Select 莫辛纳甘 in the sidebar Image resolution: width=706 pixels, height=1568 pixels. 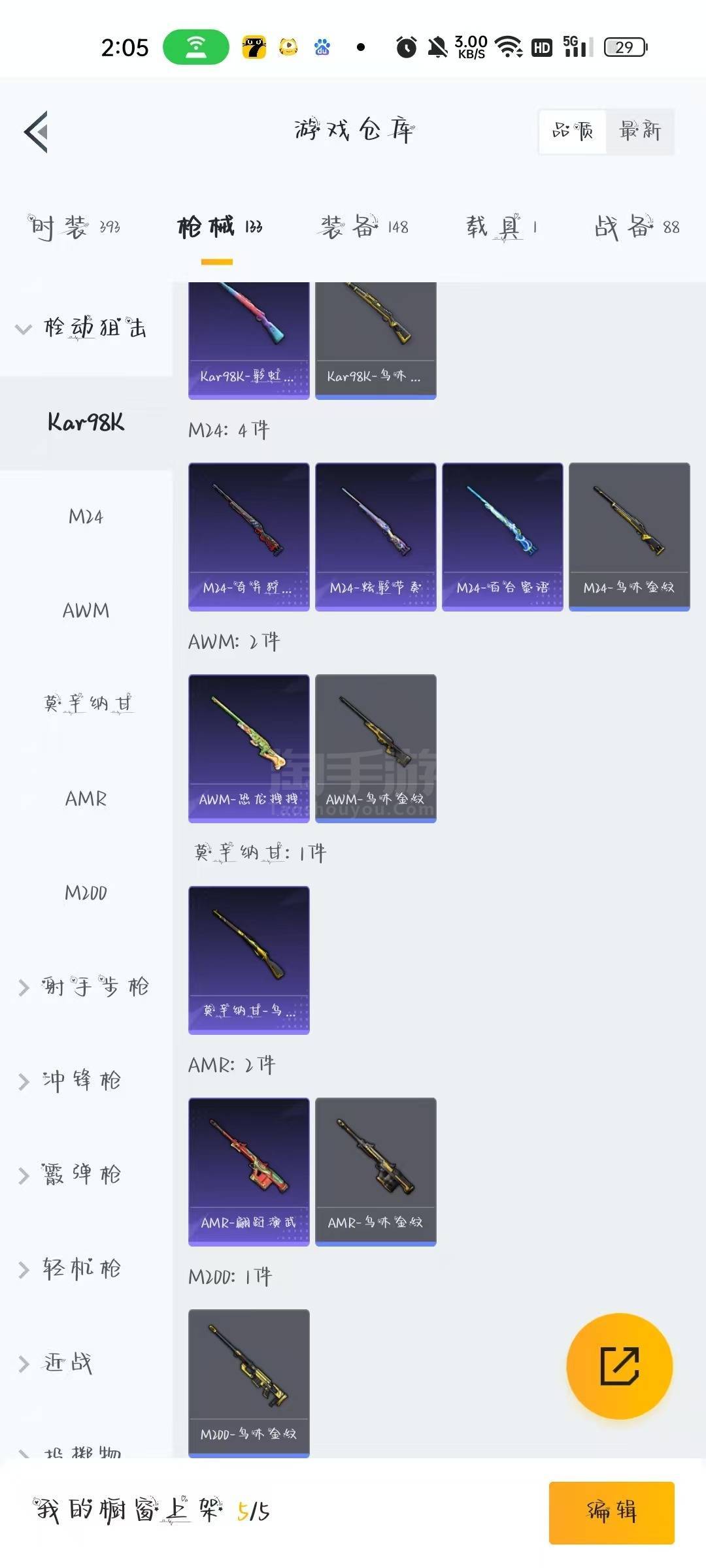(x=87, y=704)
